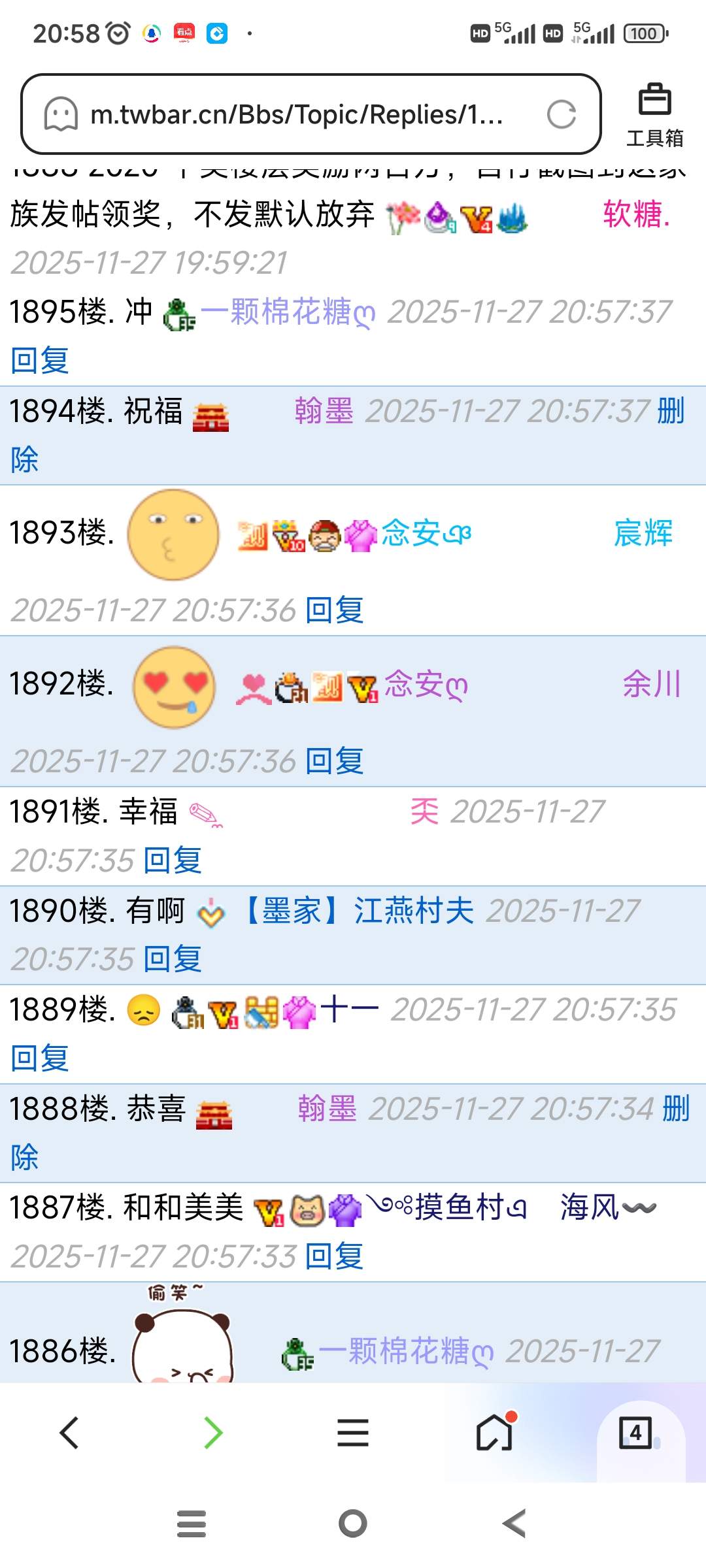The image size is (706, 1568).
Task: Reply to 1887楼 和和美美 post
Action: click(334, 1256)
